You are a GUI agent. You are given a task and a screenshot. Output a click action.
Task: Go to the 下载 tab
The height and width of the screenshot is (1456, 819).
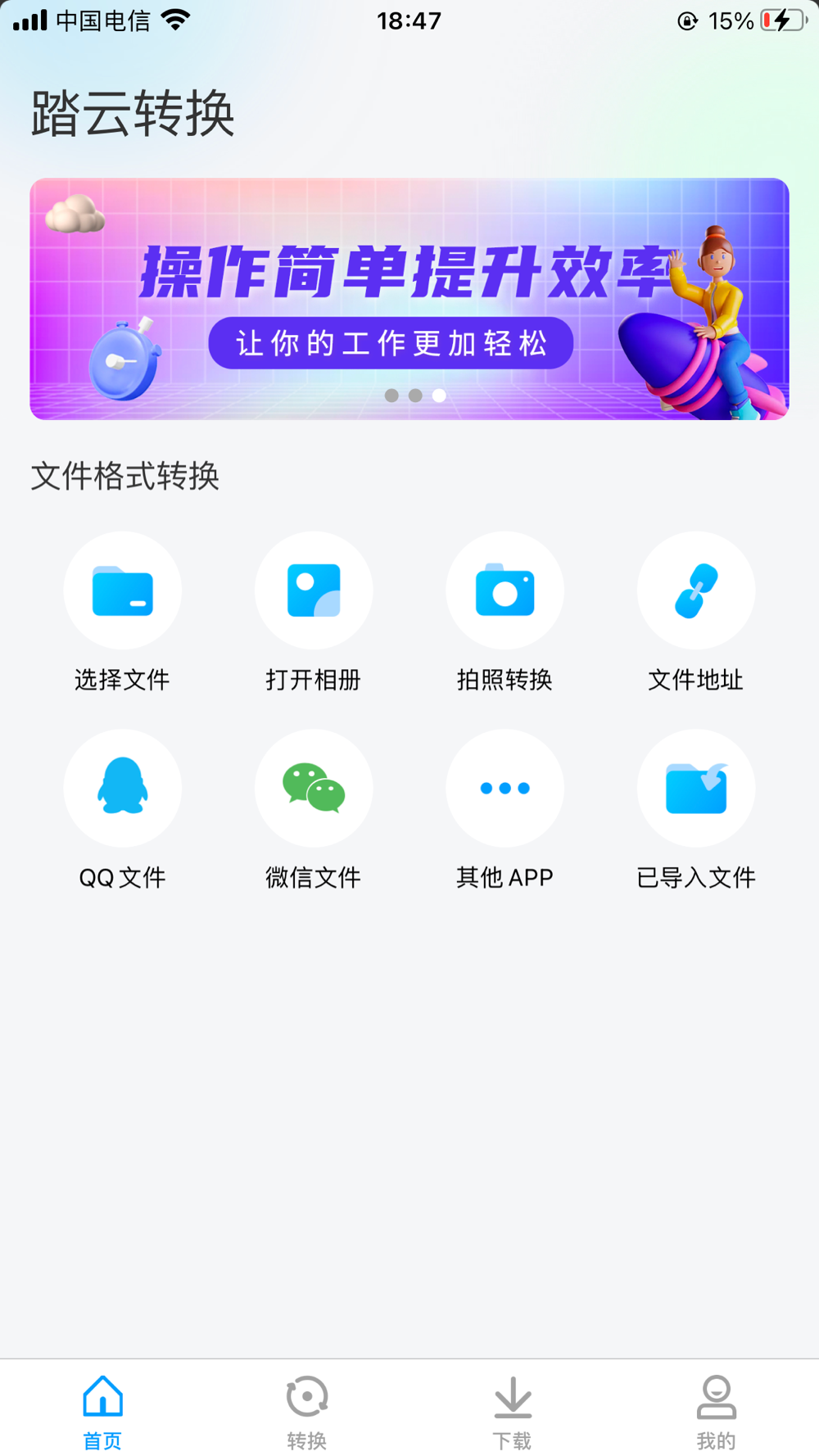(512, 1410)
